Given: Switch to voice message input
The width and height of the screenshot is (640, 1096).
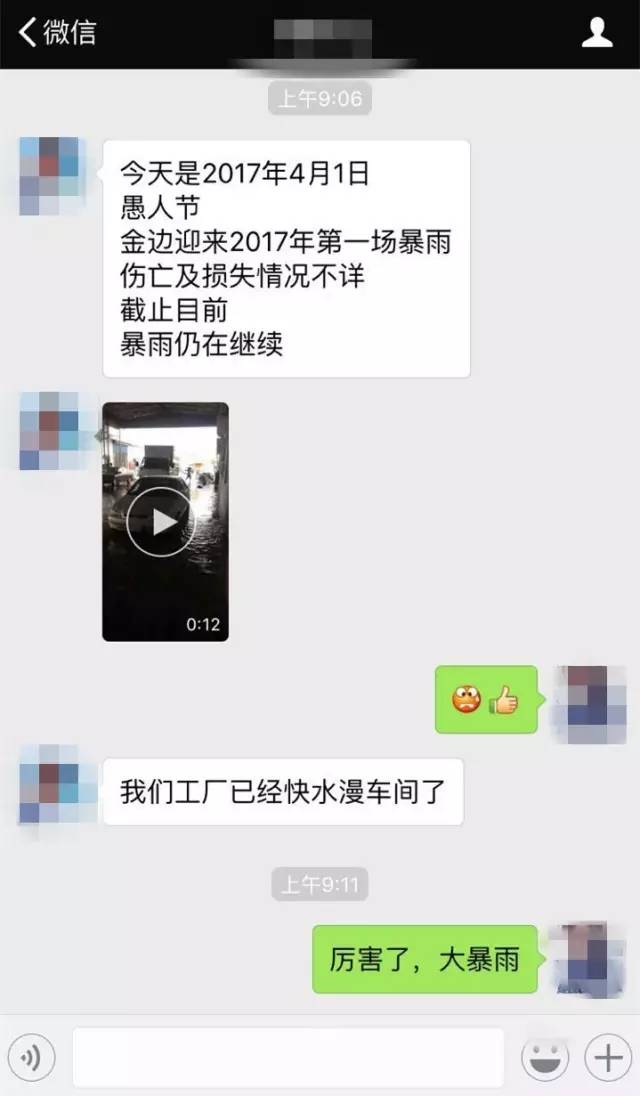Looking at the screenshot, I should [x=32, y=1057].
